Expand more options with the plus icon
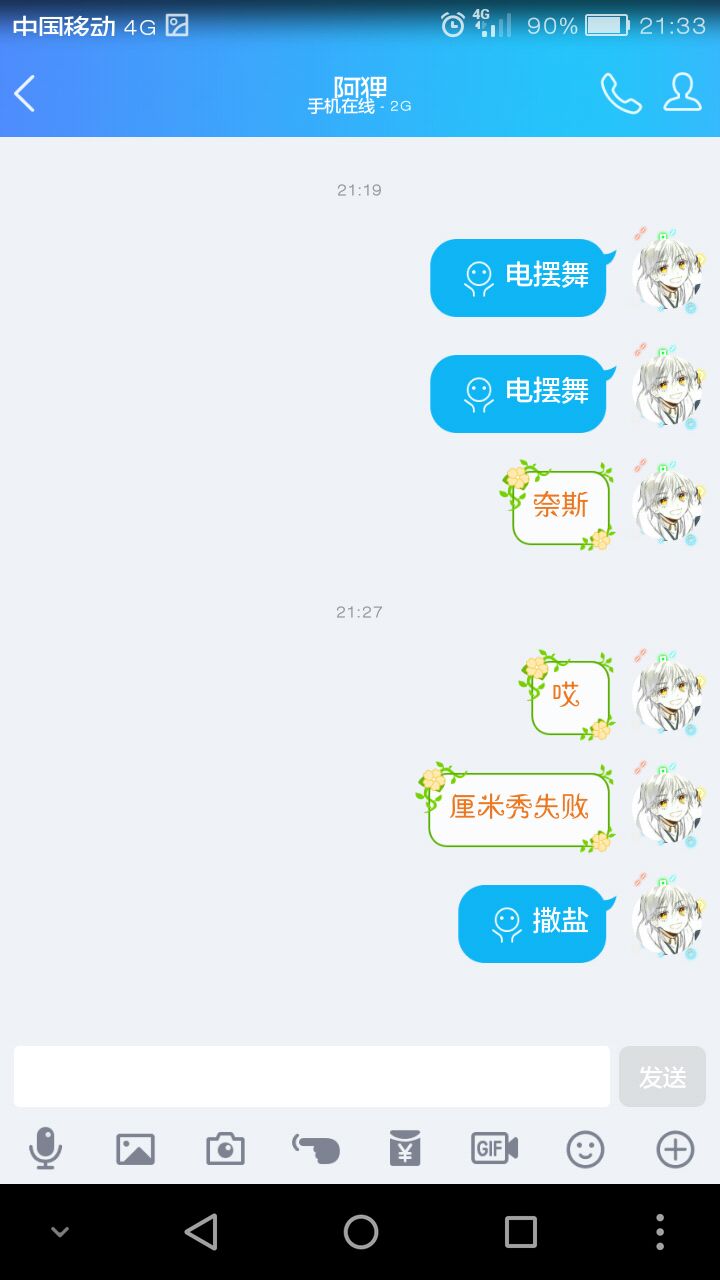720x1280 pixels. [x=675, y=1149]
